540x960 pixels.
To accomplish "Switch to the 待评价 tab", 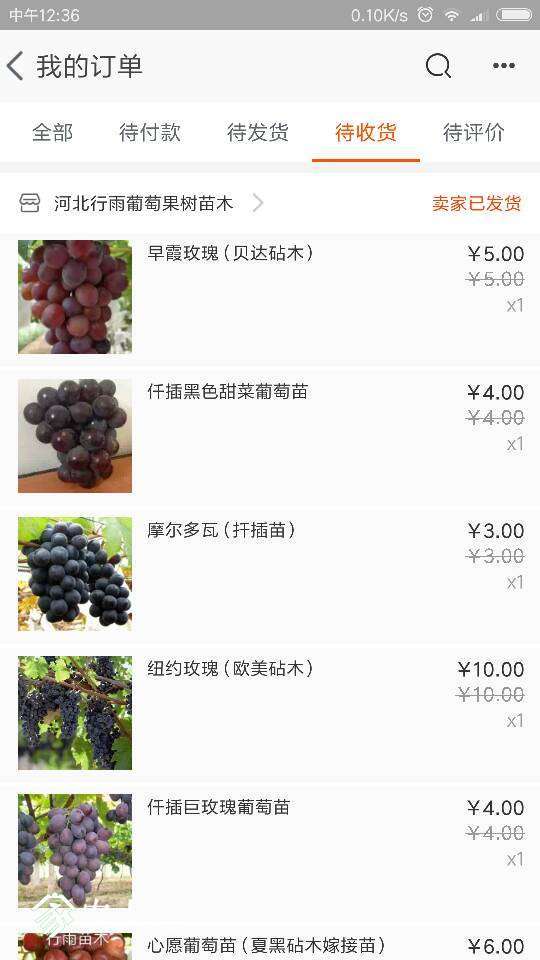I will (x=474, y=132).
